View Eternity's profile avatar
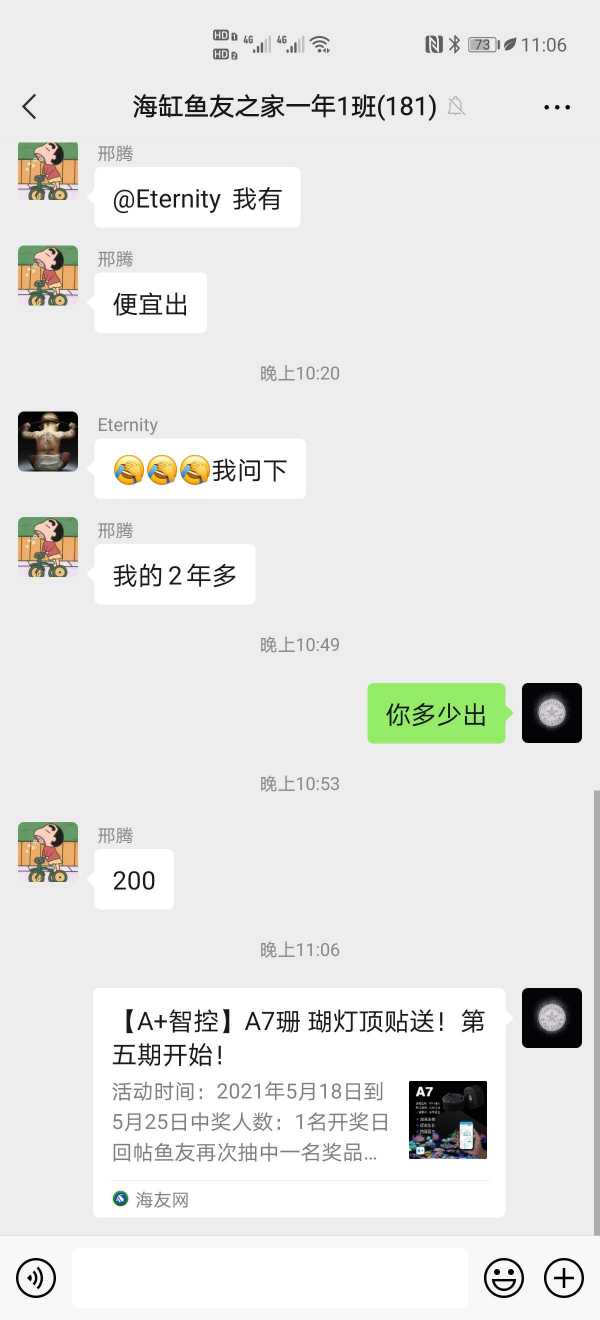The height and width of the screenshot is (1320, 600). [48, 441]
